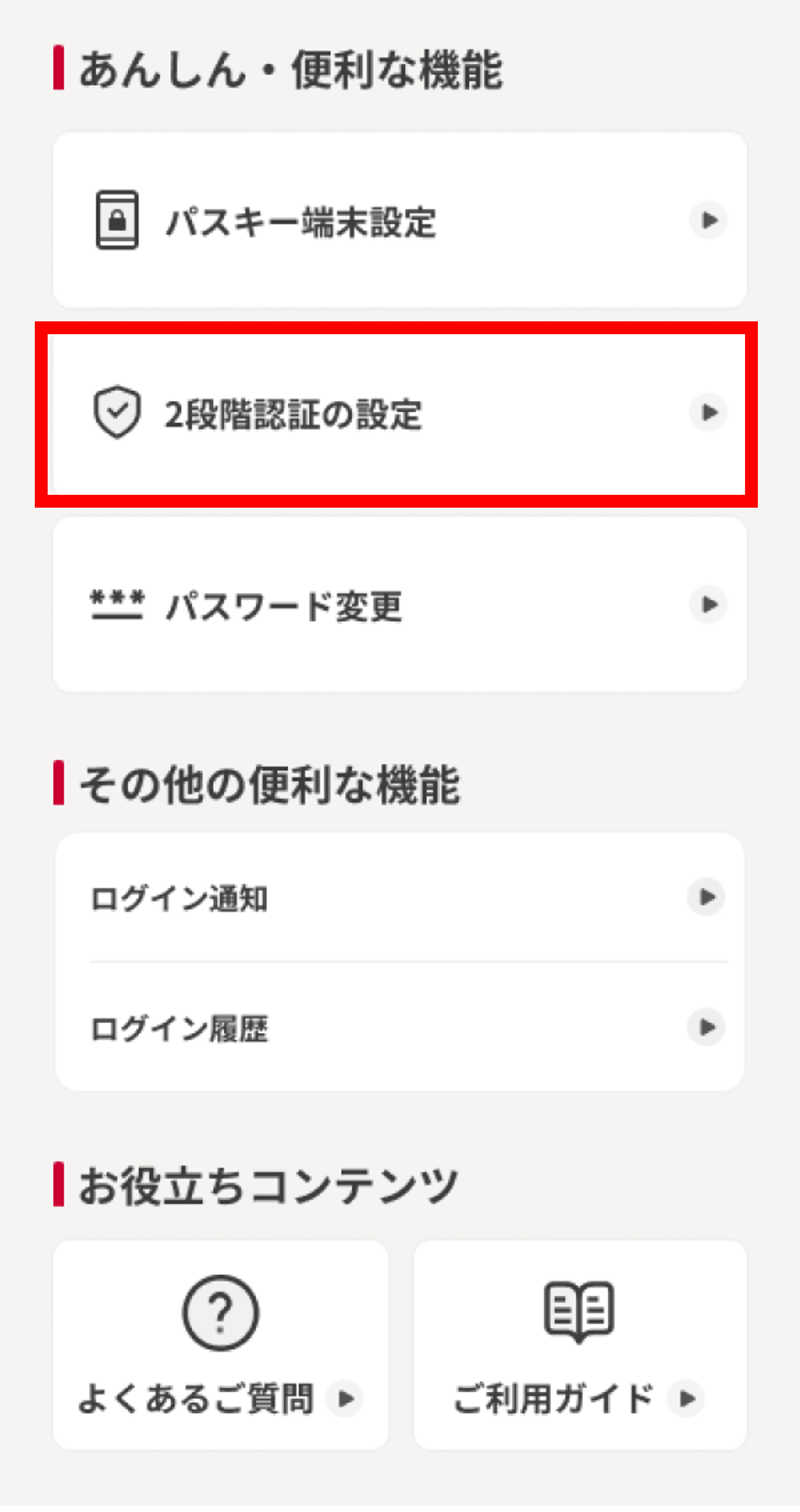Open よくあるご質問 via its small arrow
The height and width of the screenshot is (1512, 800).
(x=346, y=1400)
